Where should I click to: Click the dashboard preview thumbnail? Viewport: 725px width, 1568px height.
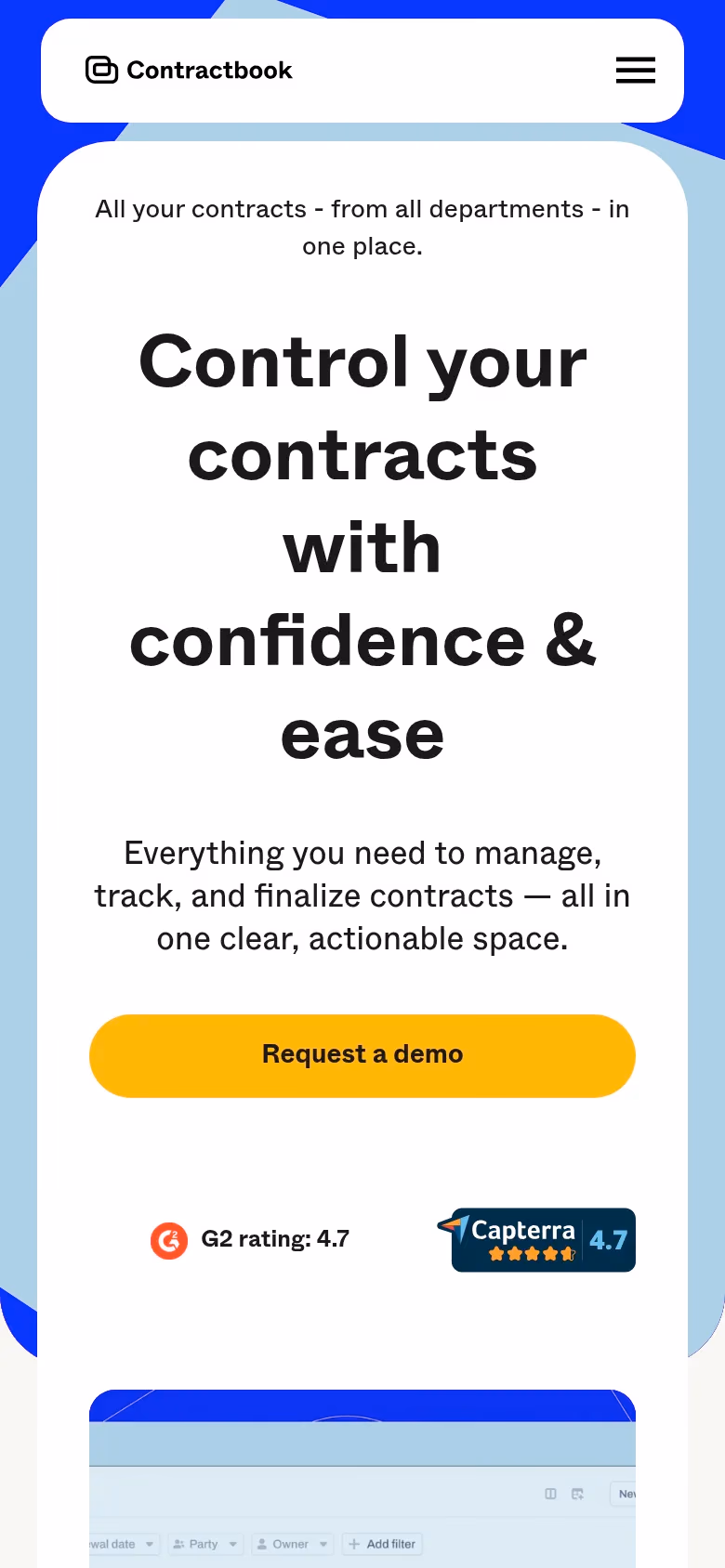[x=362, y=1477]
